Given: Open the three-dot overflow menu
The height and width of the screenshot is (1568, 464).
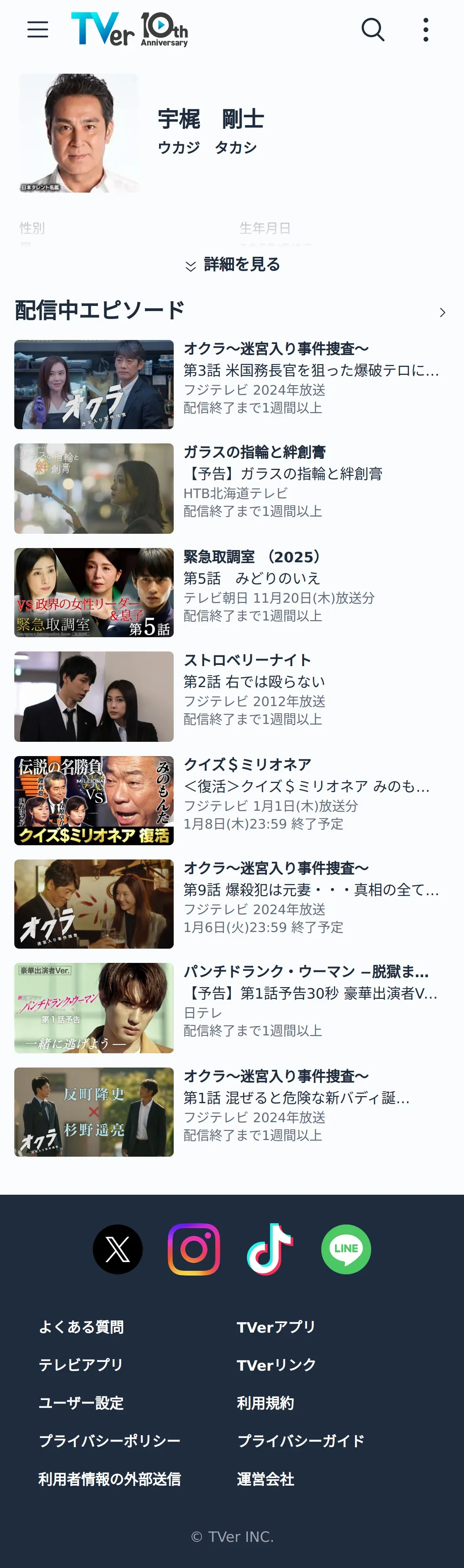Looking at the screenshot, I should (426, 29).
